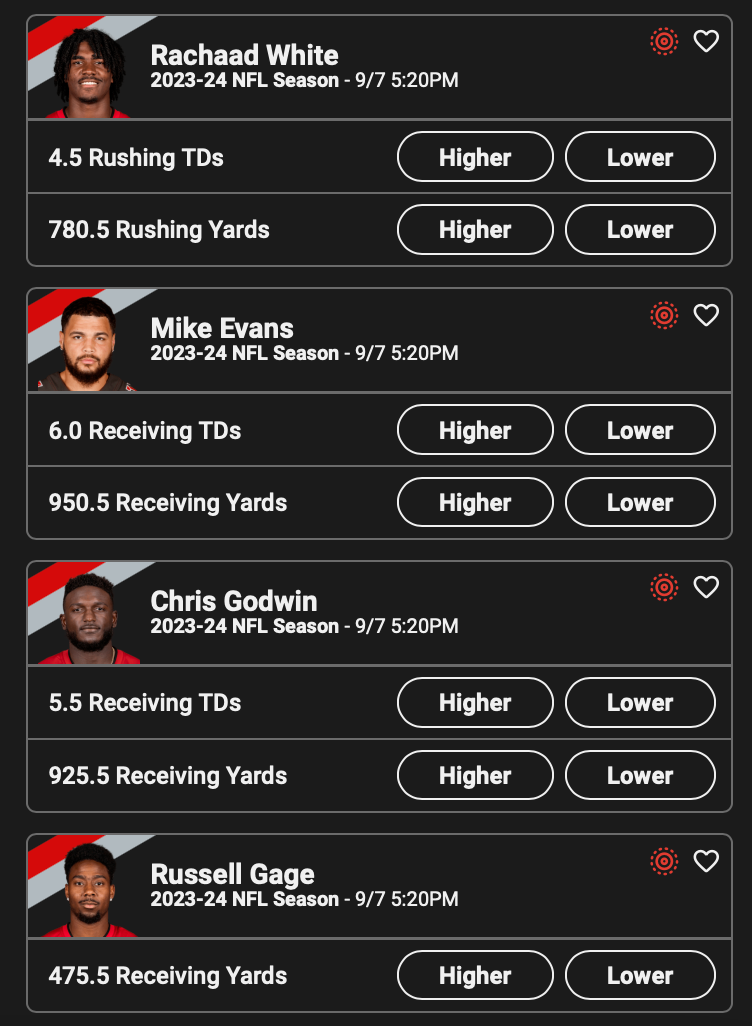This screenshot has width=752, height=1026.
Task: Select Lower on Rachaad White 780.5 Rushing Yards
Action: [640, 230]
